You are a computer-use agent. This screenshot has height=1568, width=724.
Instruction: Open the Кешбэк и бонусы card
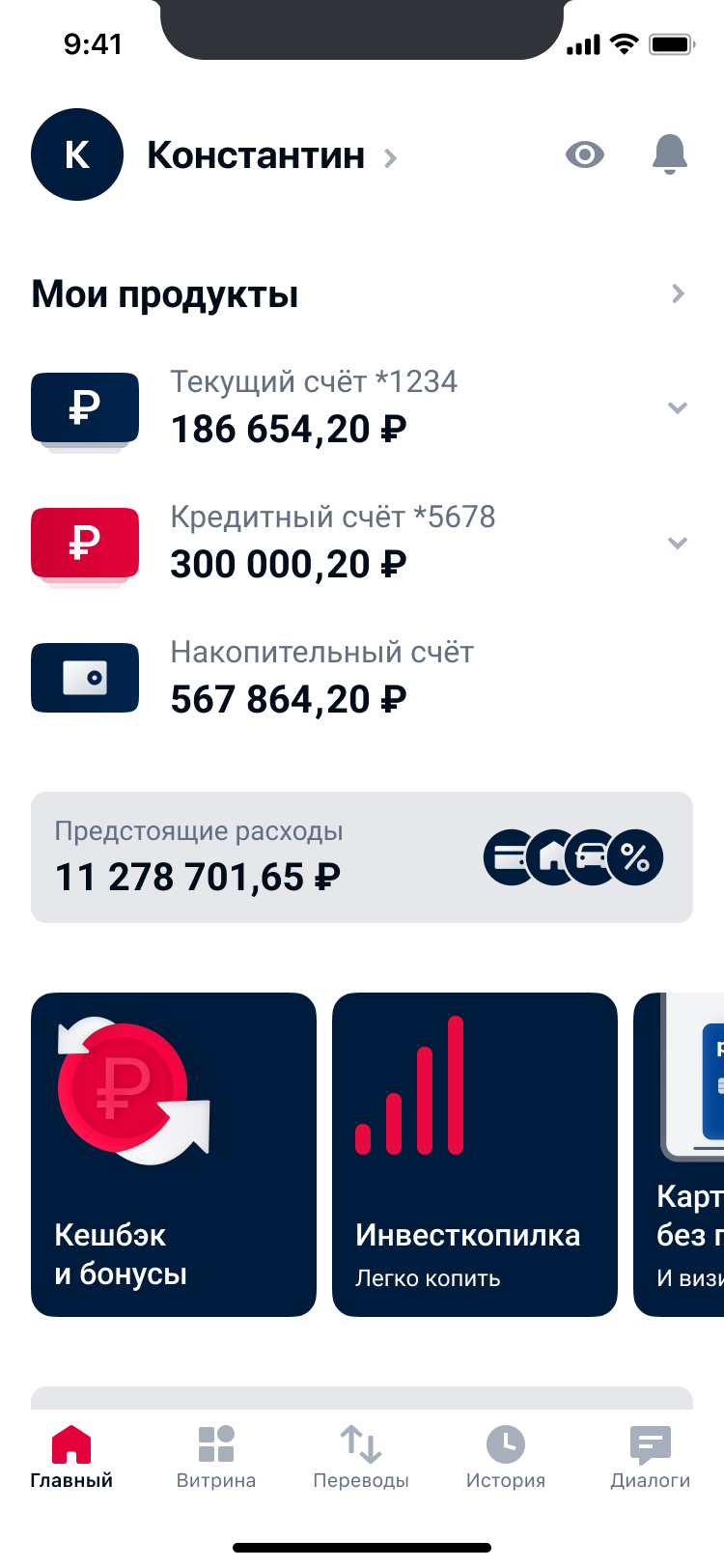pyautogui.click(x=174, y=1154)
